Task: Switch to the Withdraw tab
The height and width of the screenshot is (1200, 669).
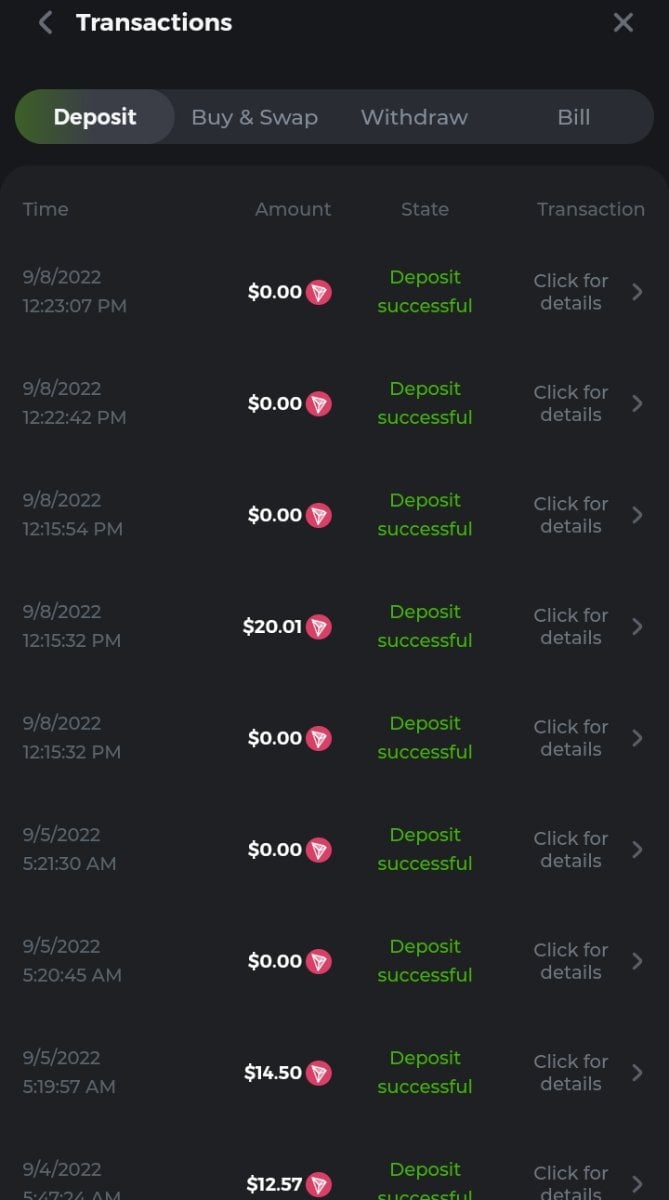Action: click(x=414, y=117)
